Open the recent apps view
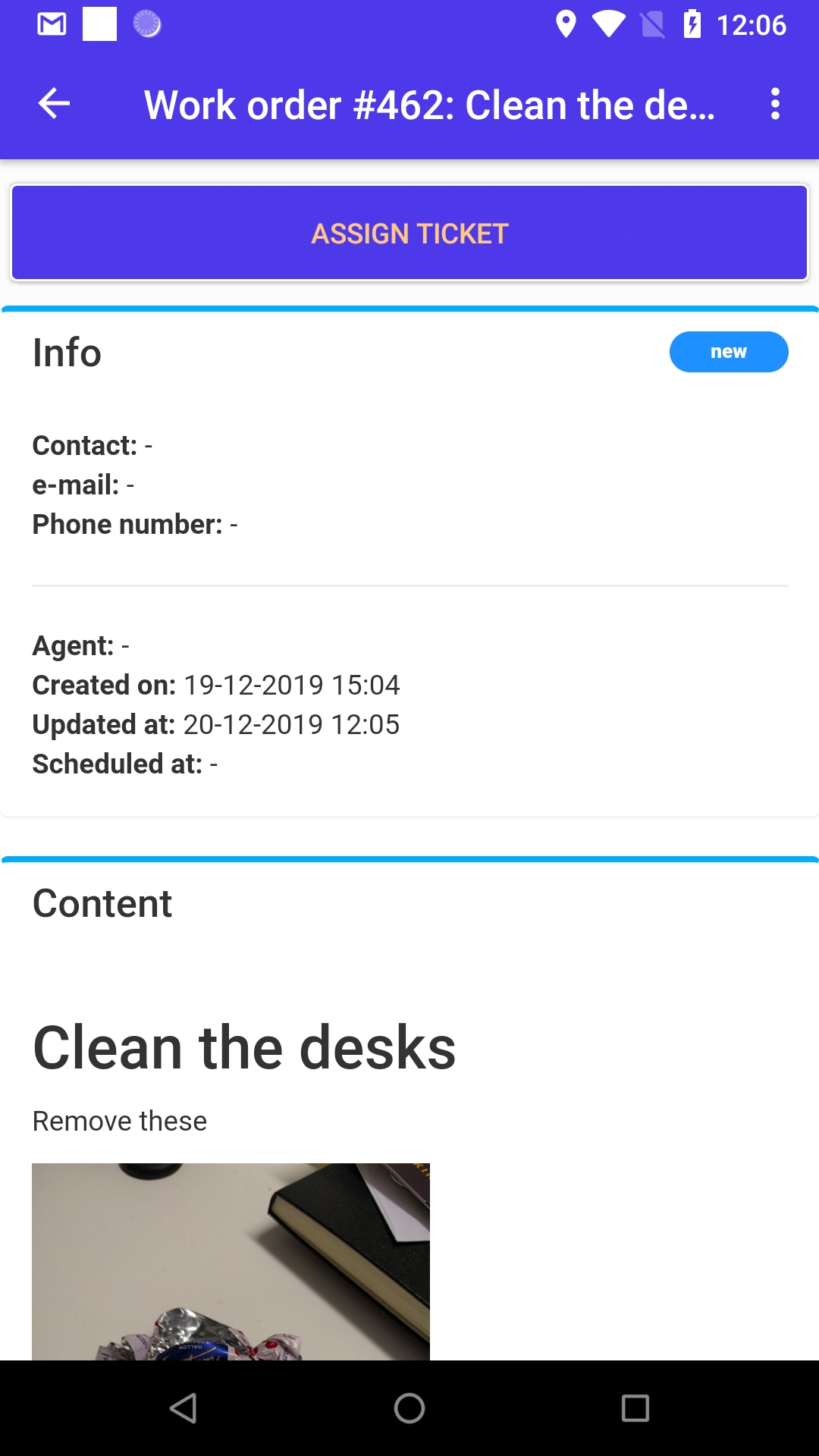This screenshot has width=819, height=1456. [x=635, y=1408]
